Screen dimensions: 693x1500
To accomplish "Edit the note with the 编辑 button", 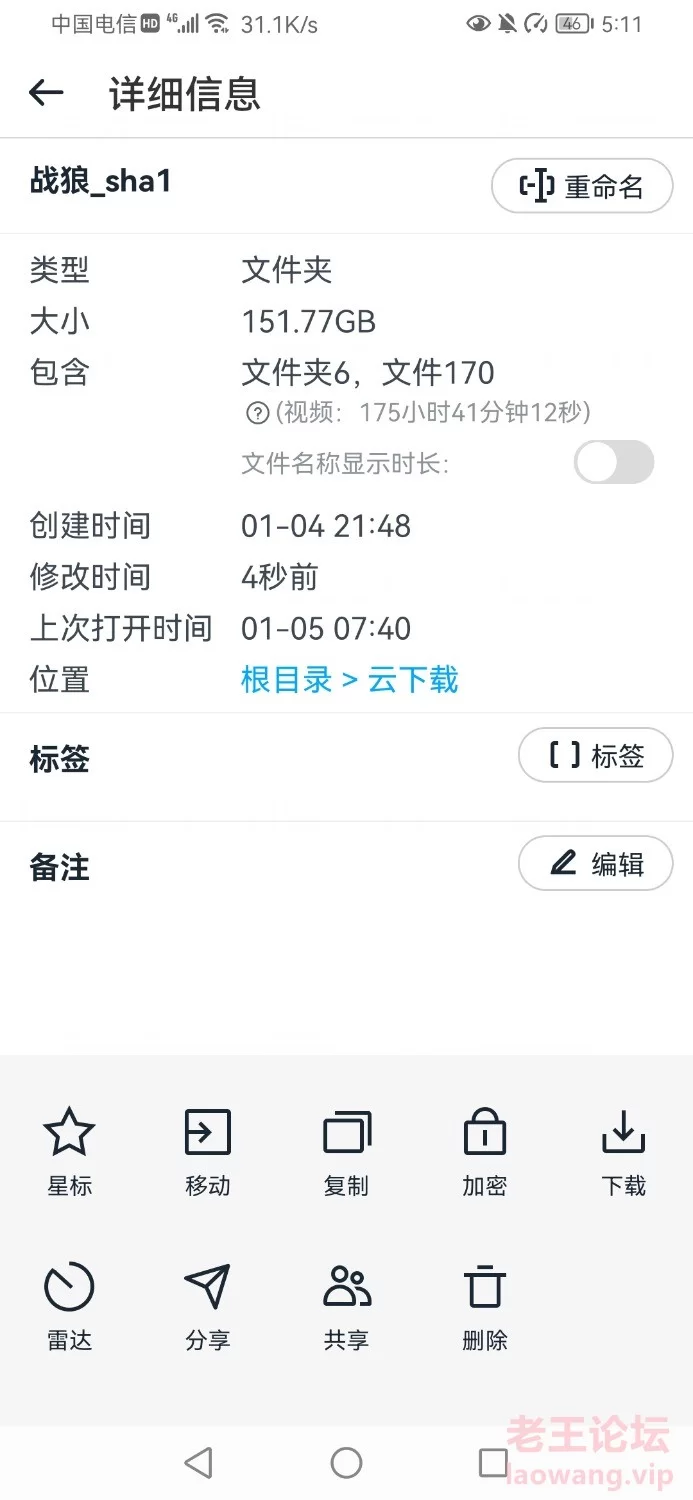I will (x=596, y=863).
